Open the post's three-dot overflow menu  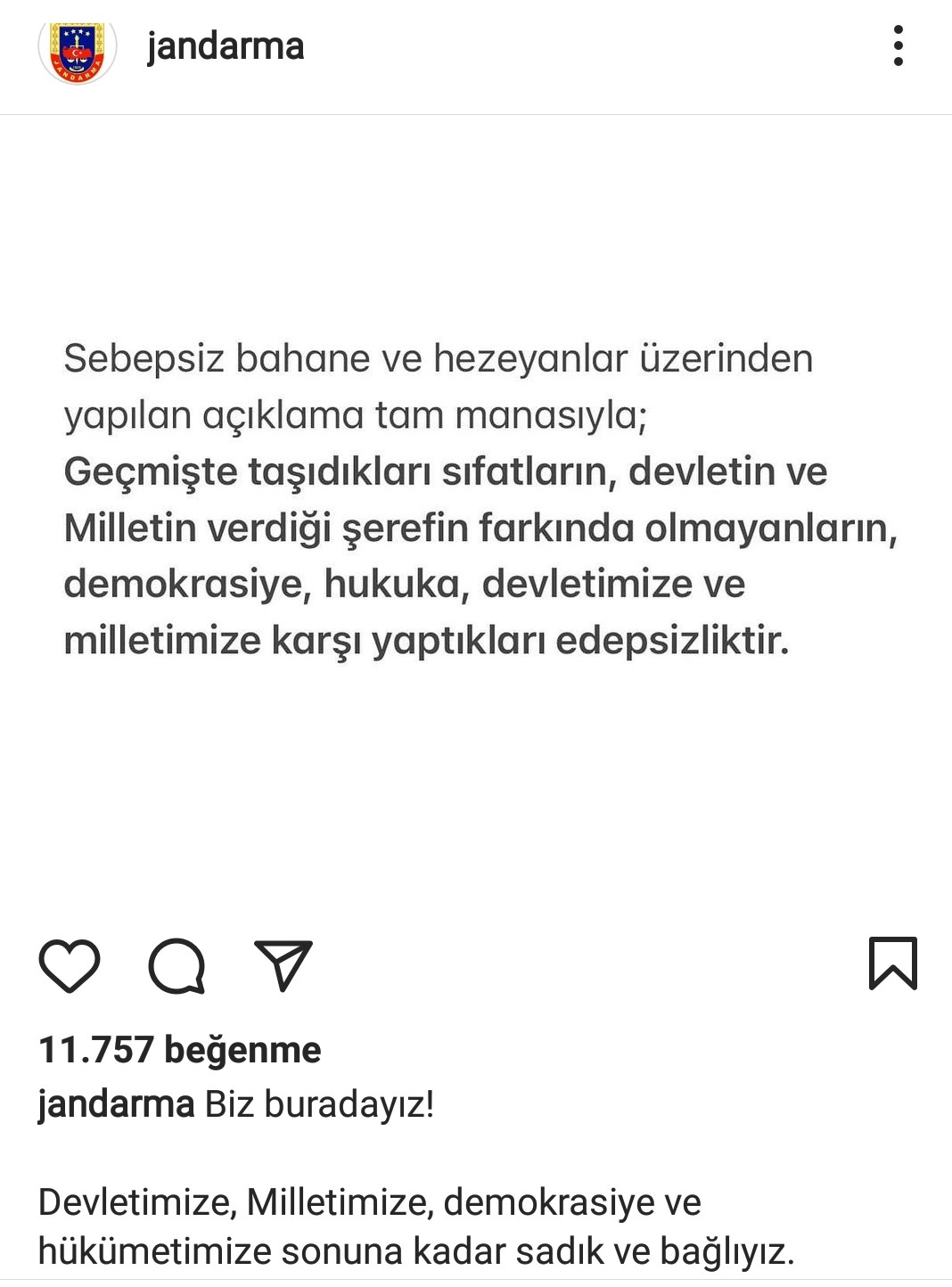pyautogui.click(x=898, y=45)
